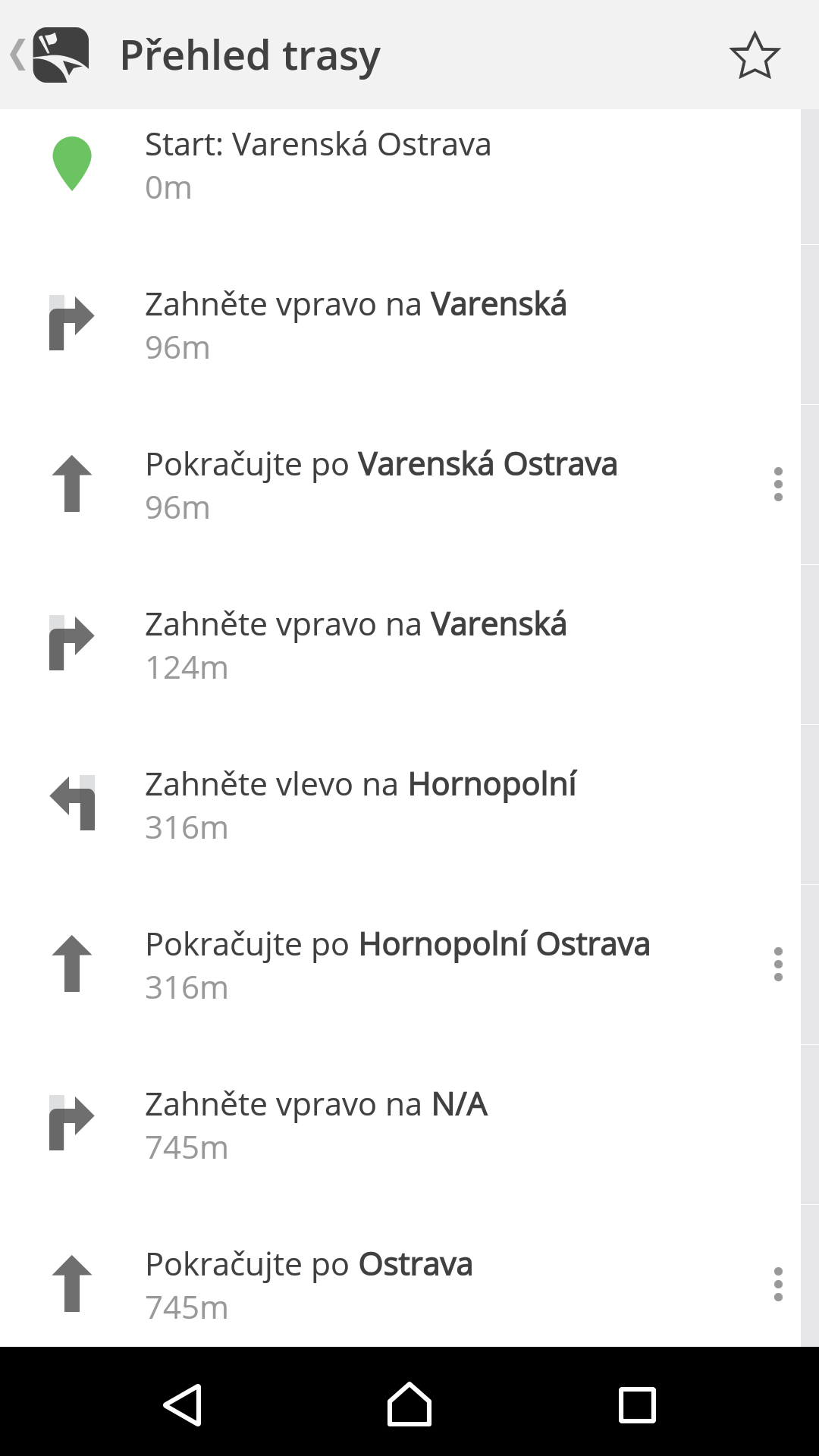Select the Zahněte vpravo na N/A step
Image resolution: width=819 pixels, height=1456 pixels.
click(x=400, y=1125)
